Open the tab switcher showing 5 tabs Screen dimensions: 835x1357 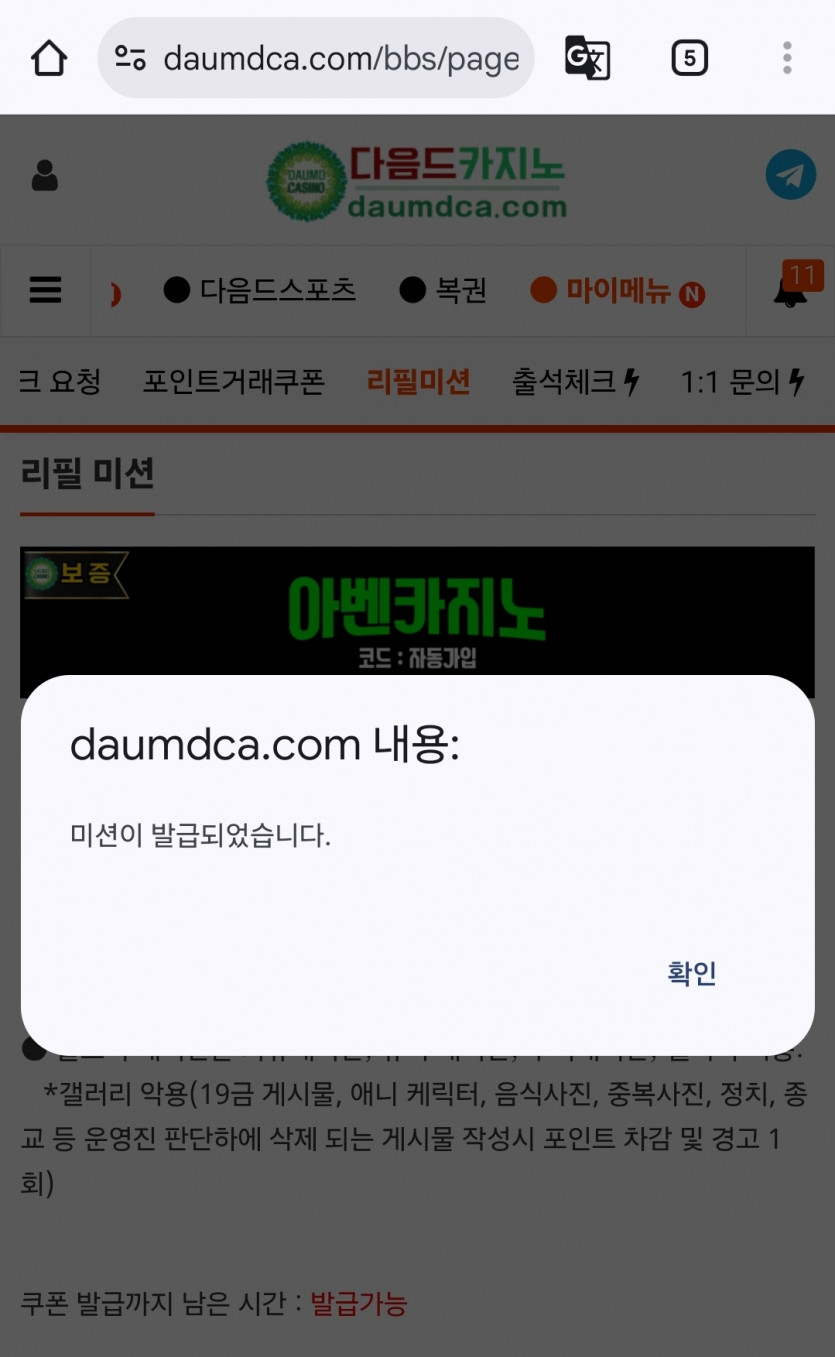(689, 58)
